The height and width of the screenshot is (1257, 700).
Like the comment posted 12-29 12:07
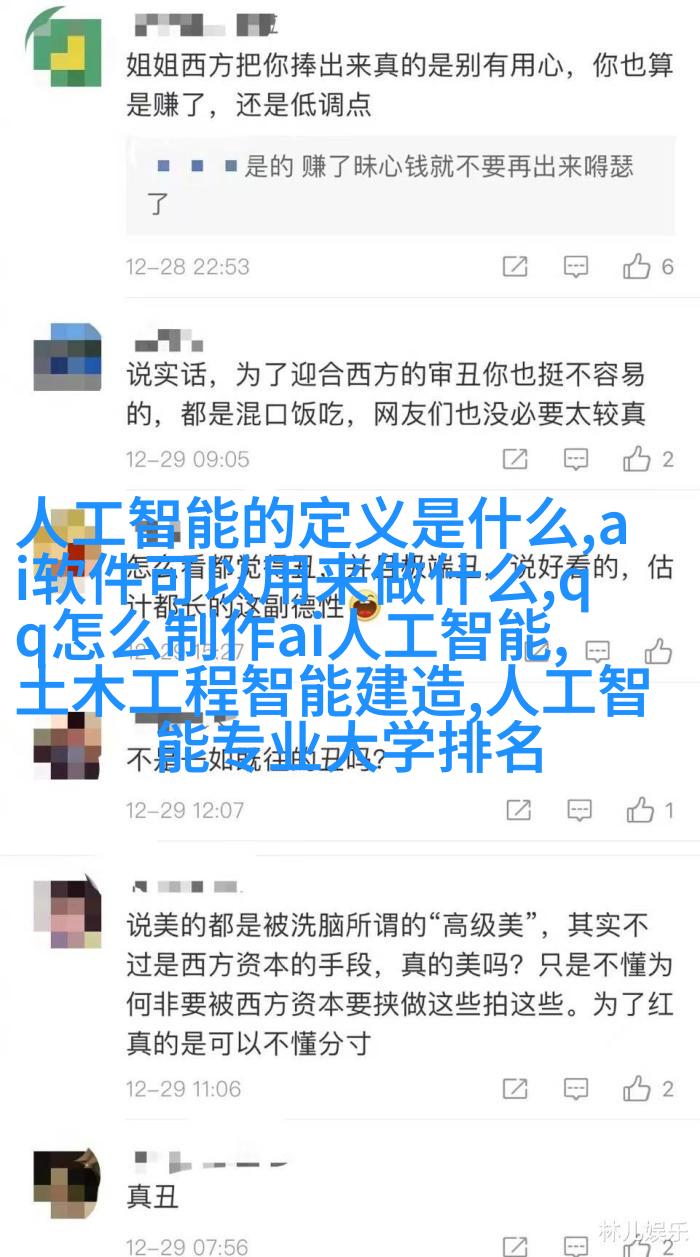coord(640,810)
